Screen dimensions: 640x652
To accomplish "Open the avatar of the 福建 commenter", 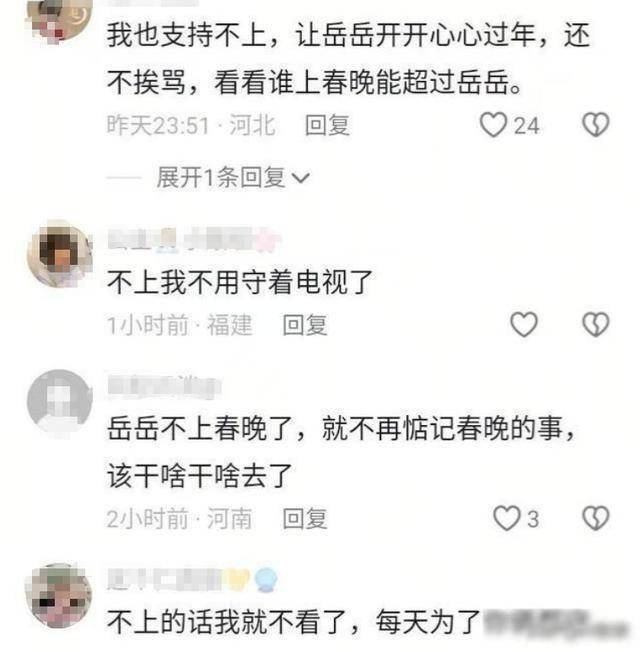I will (59, 253).
